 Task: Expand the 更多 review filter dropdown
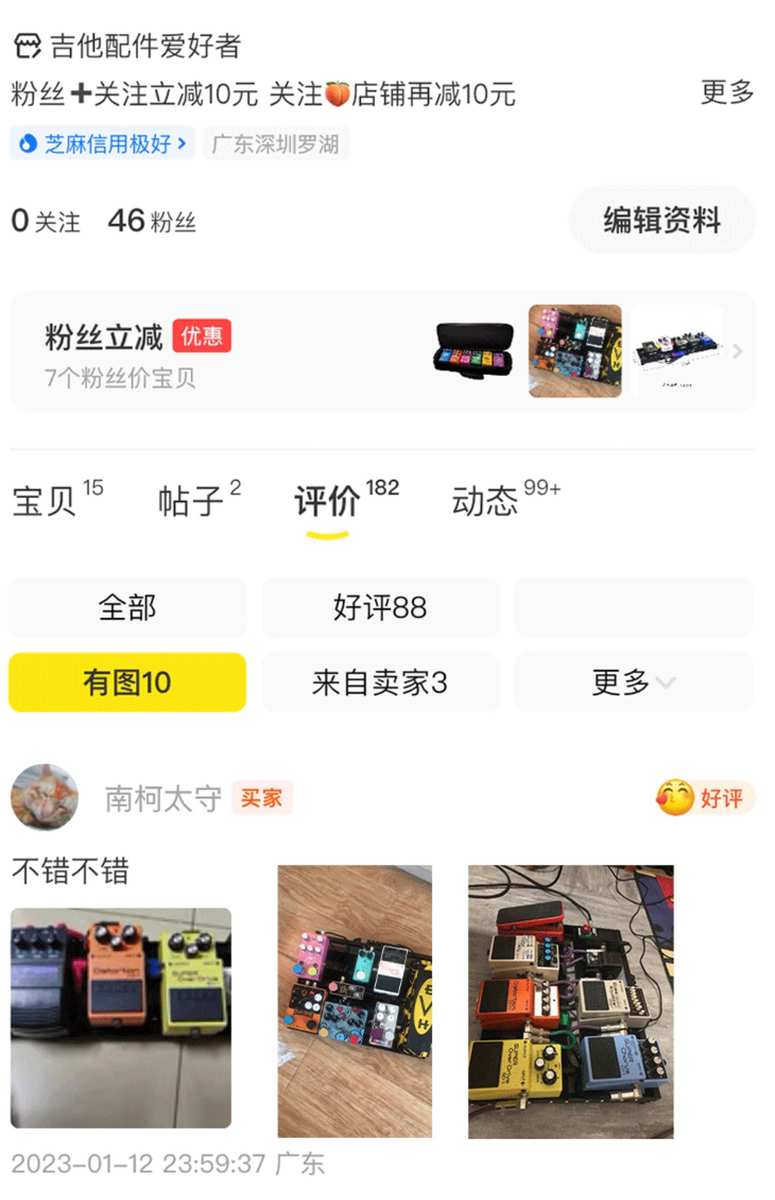click(633, 683)
